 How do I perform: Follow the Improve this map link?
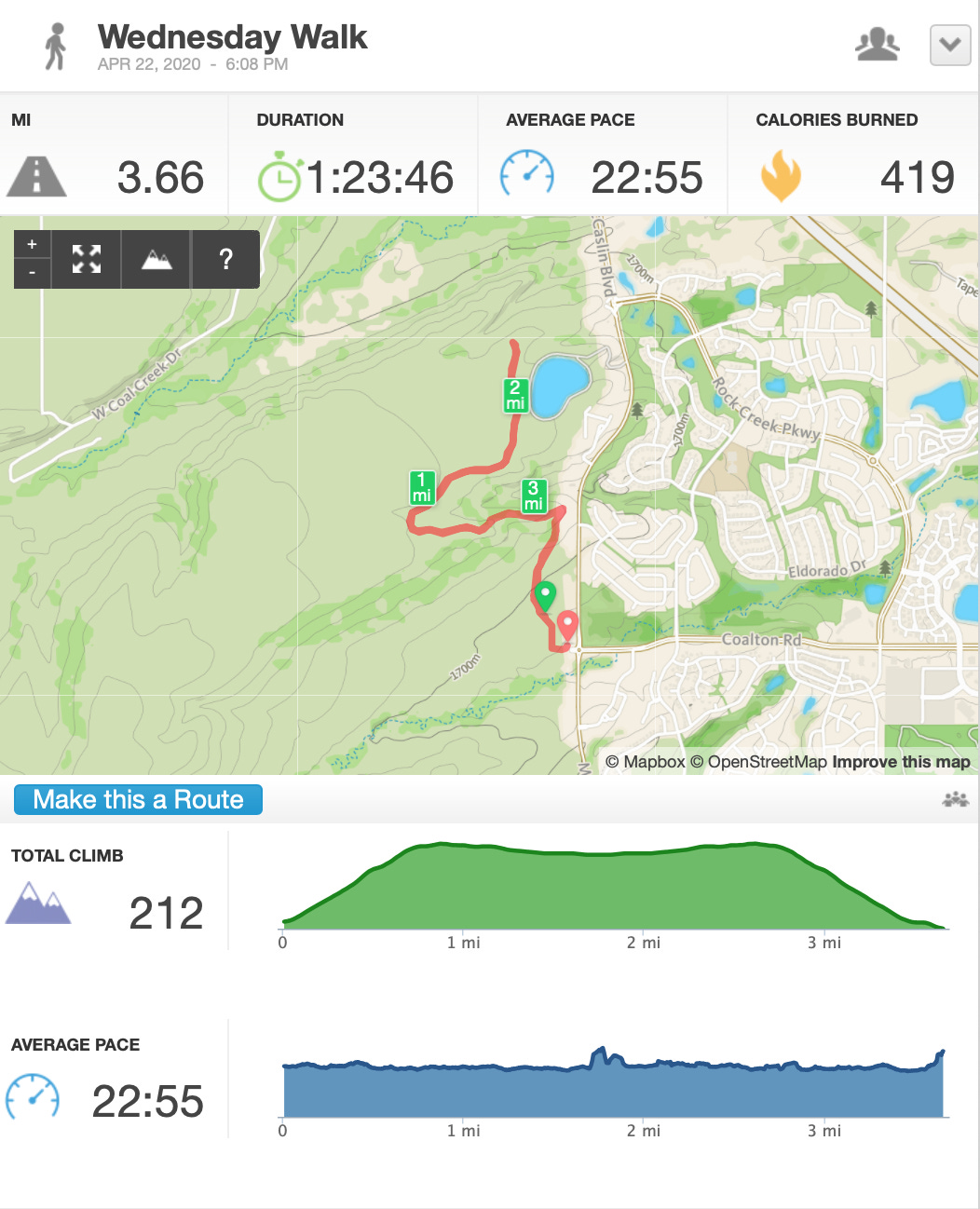(901, 762)
